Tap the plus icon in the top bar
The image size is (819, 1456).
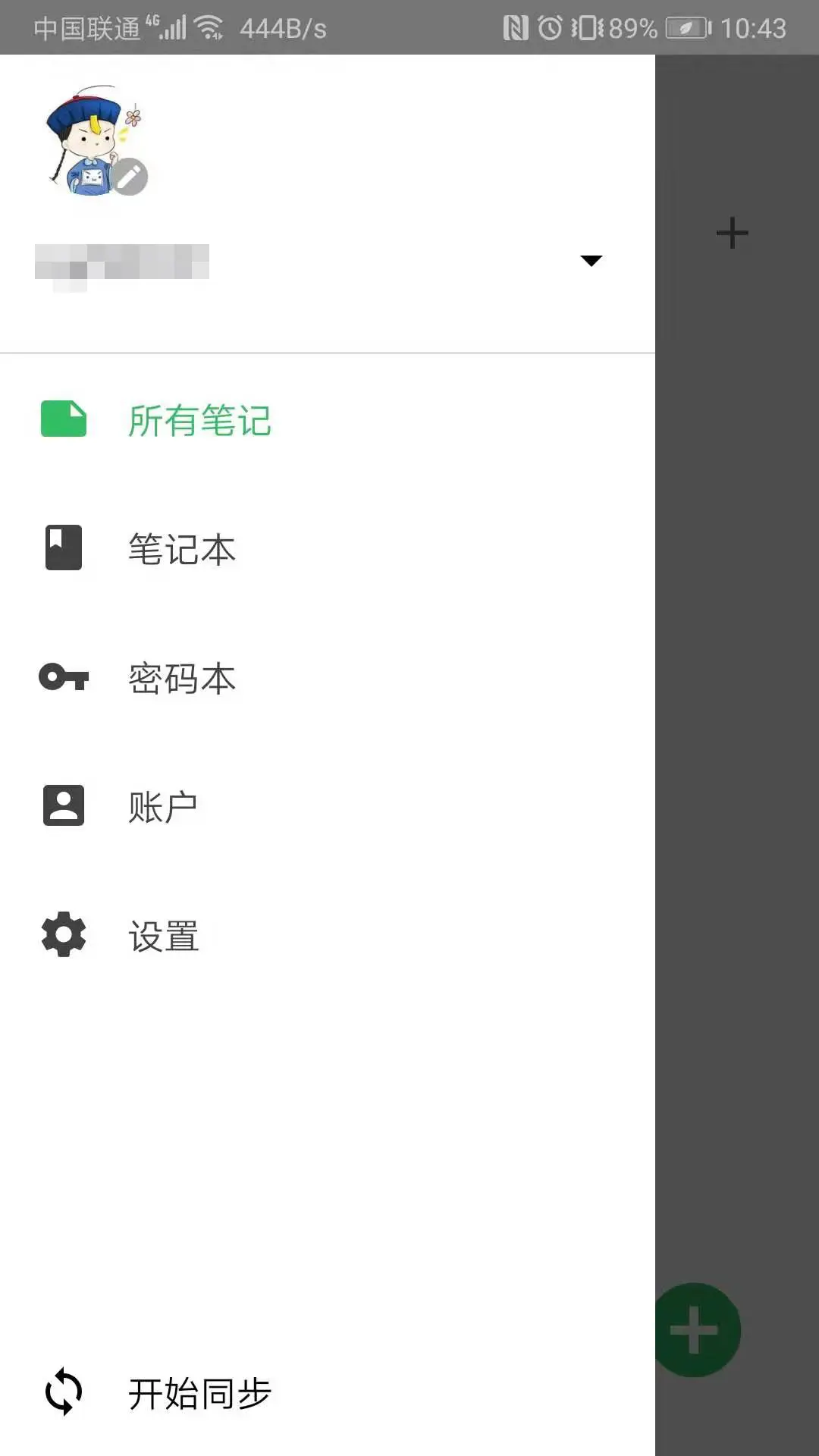click(x=732, y=233)
